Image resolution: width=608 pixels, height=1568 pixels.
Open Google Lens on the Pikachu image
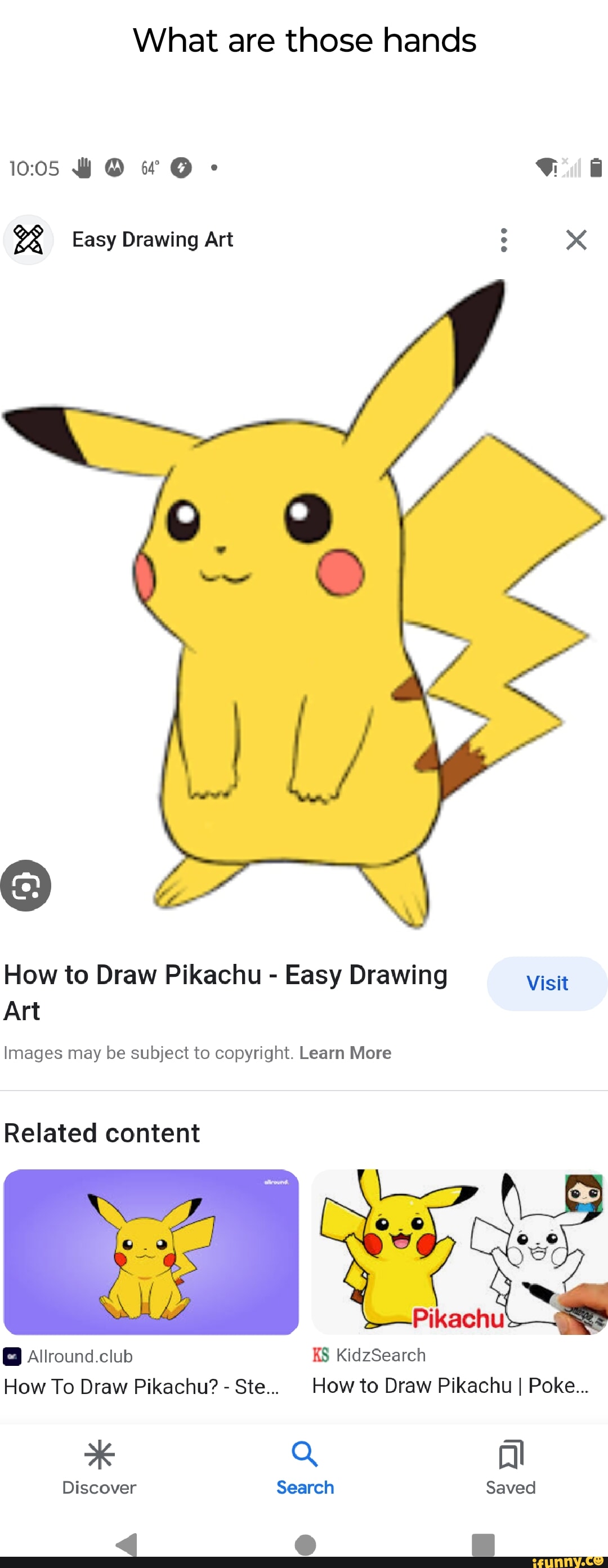(26, 886)
